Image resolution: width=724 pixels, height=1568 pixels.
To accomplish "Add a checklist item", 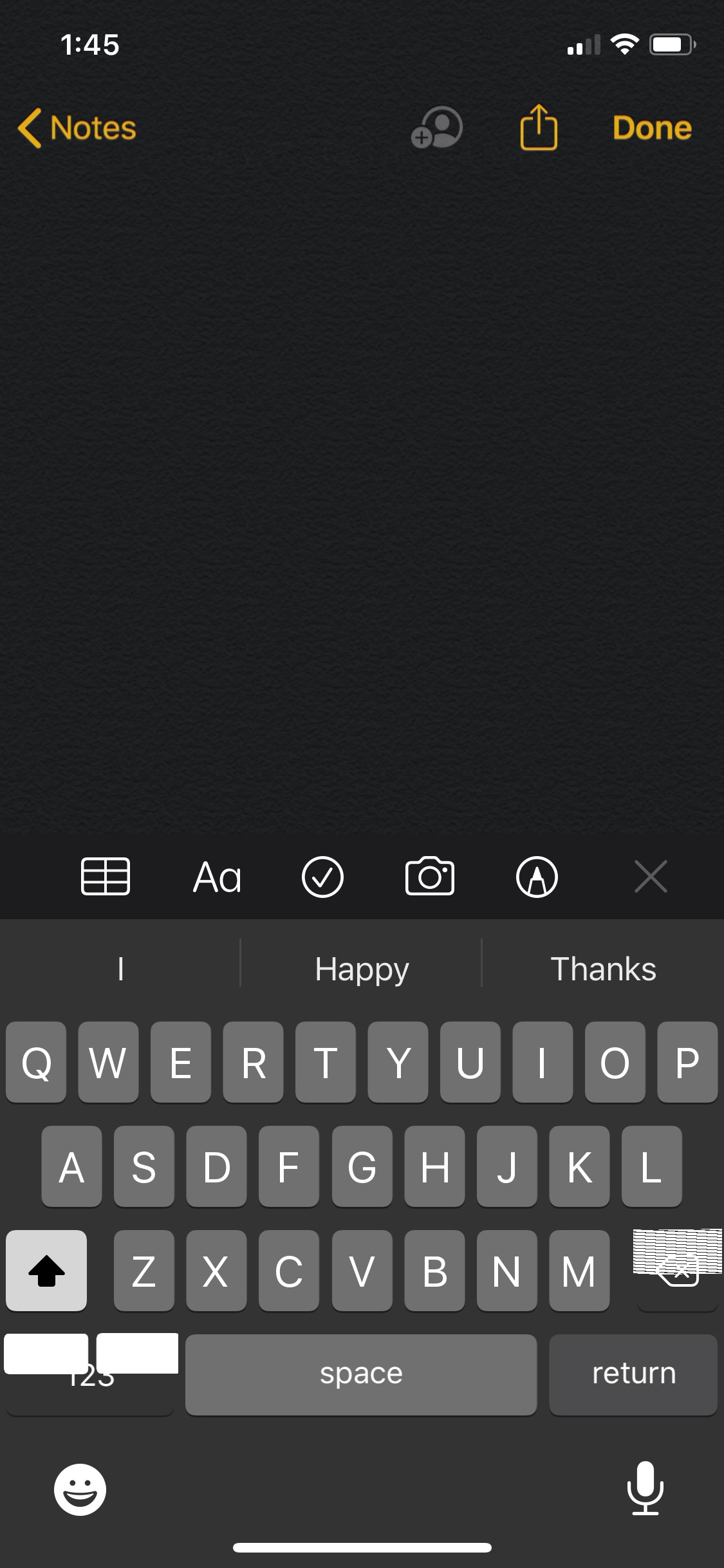I will 322,877.
